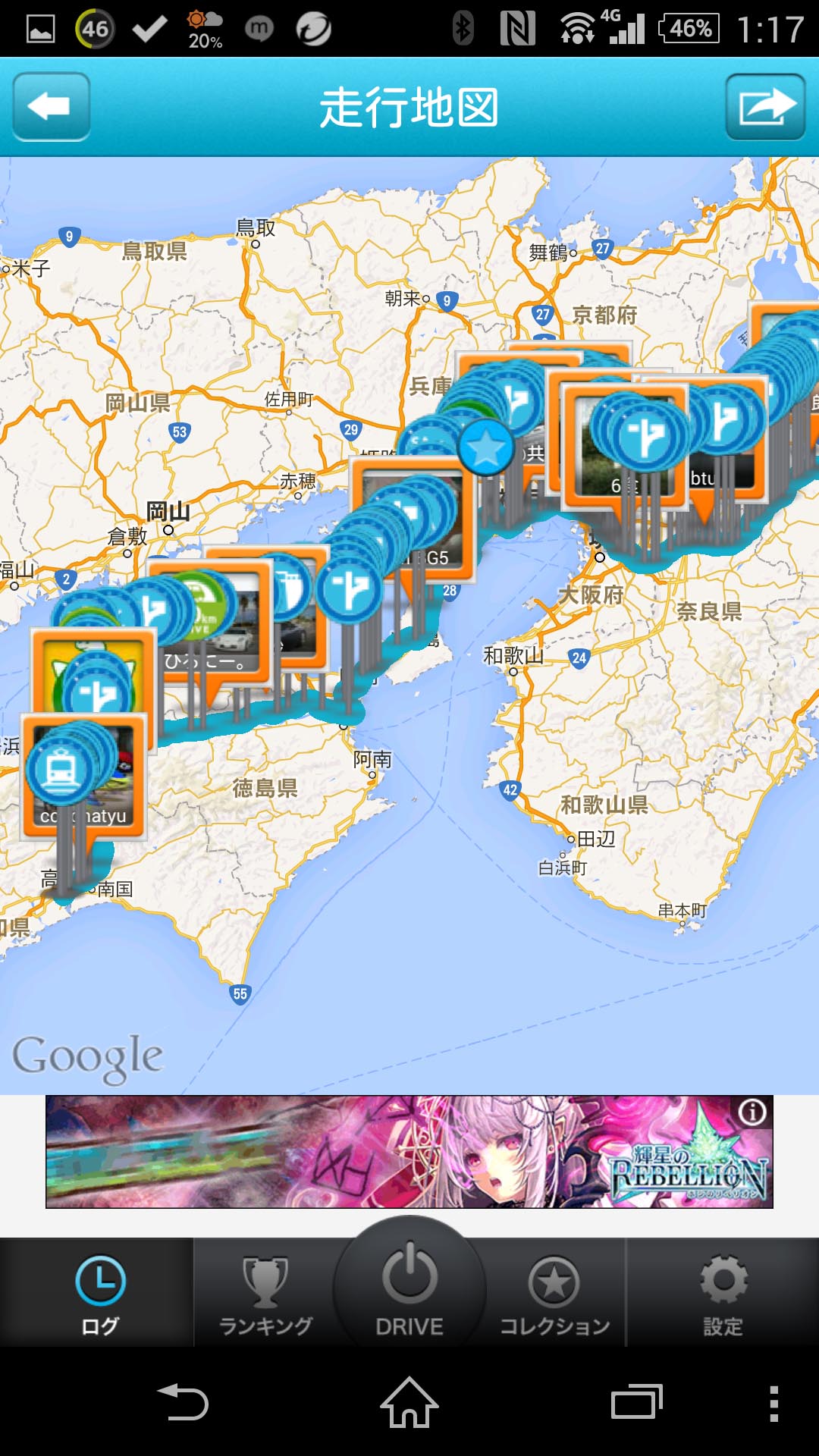This screenshot has height=1456, width=819.
Task: Tap the ad info icon
Action: point(752,1112)
